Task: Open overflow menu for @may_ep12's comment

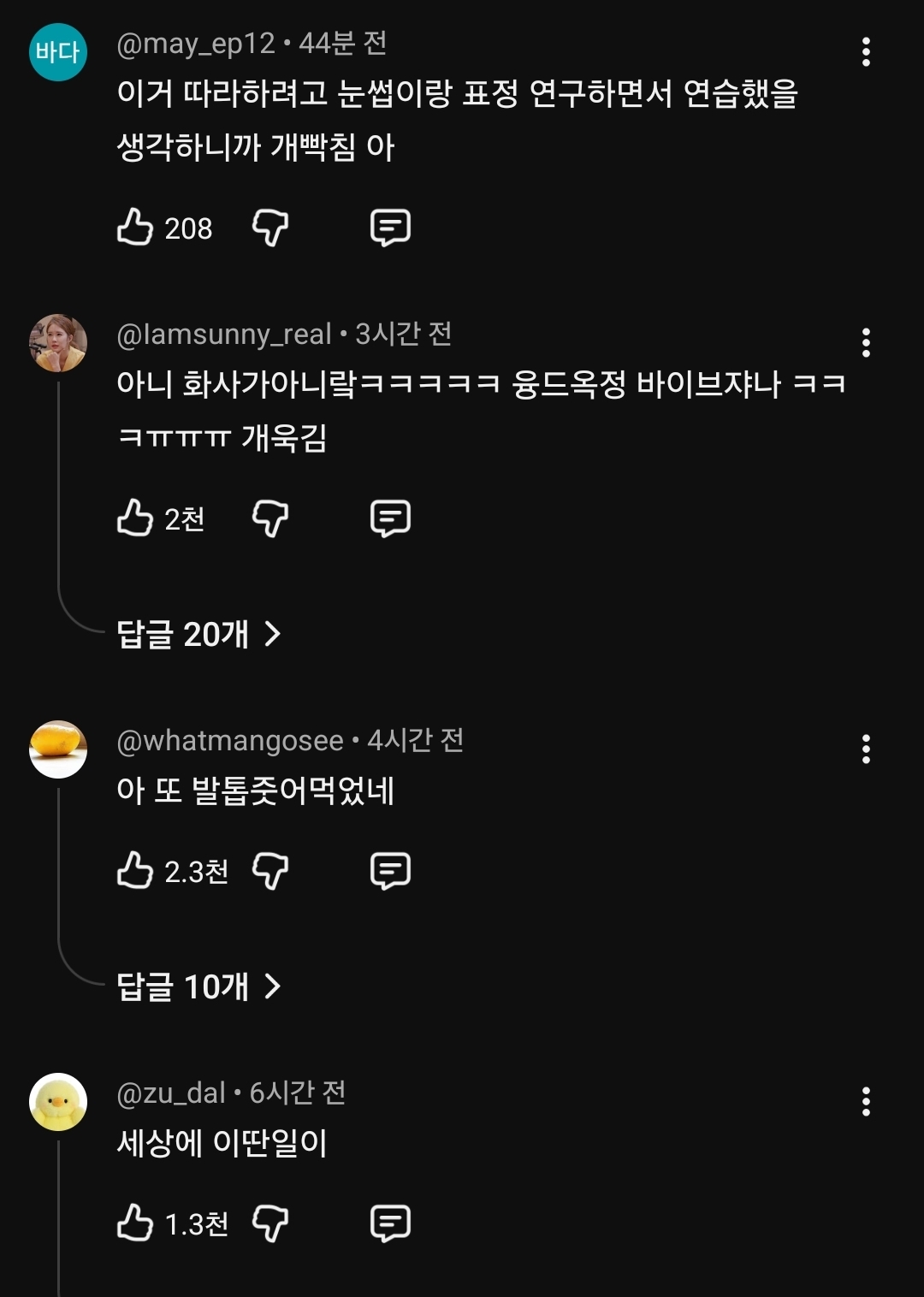Action: click(x=866, y=52)
